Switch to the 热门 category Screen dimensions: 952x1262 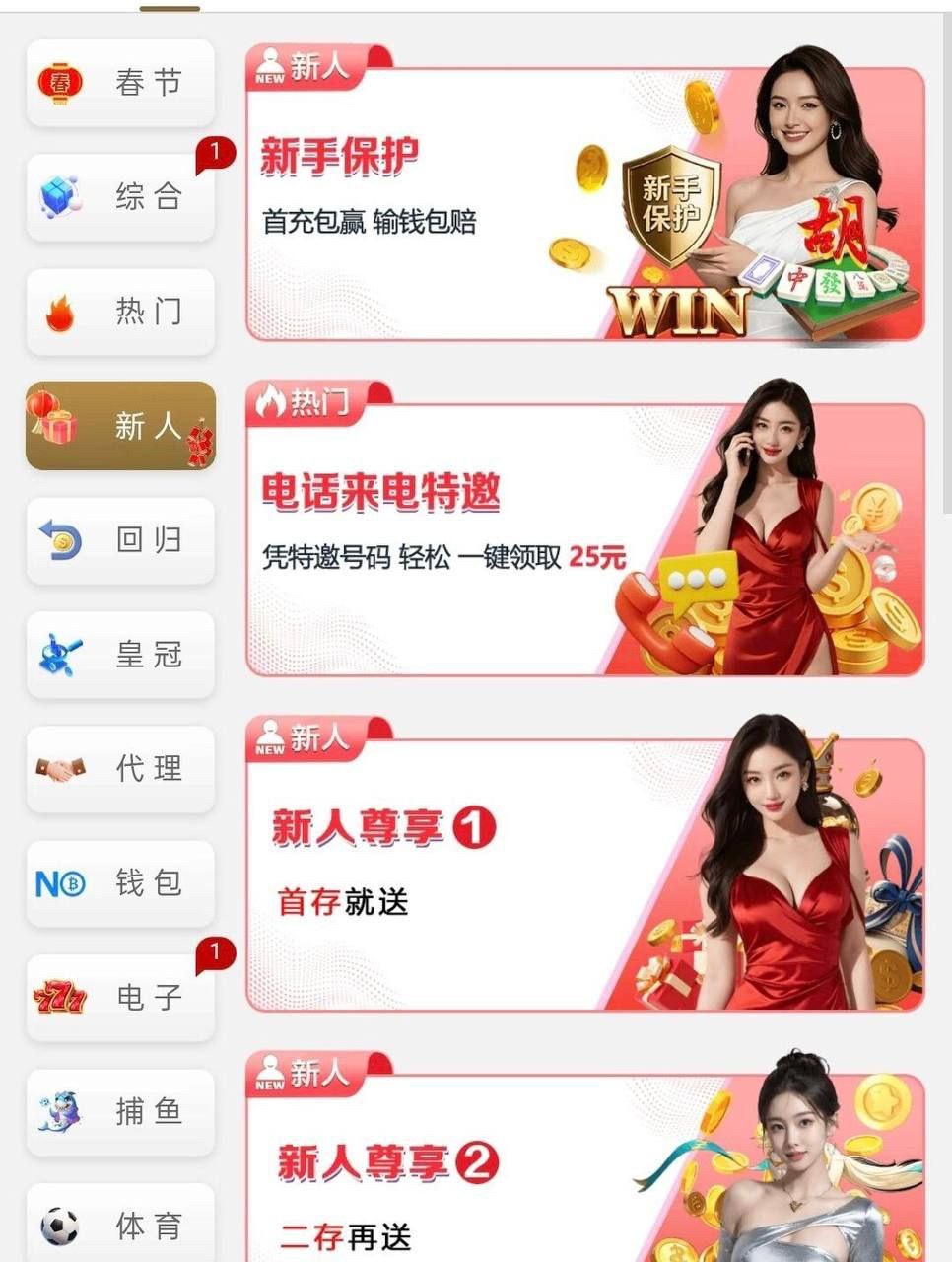click(120, 312)
